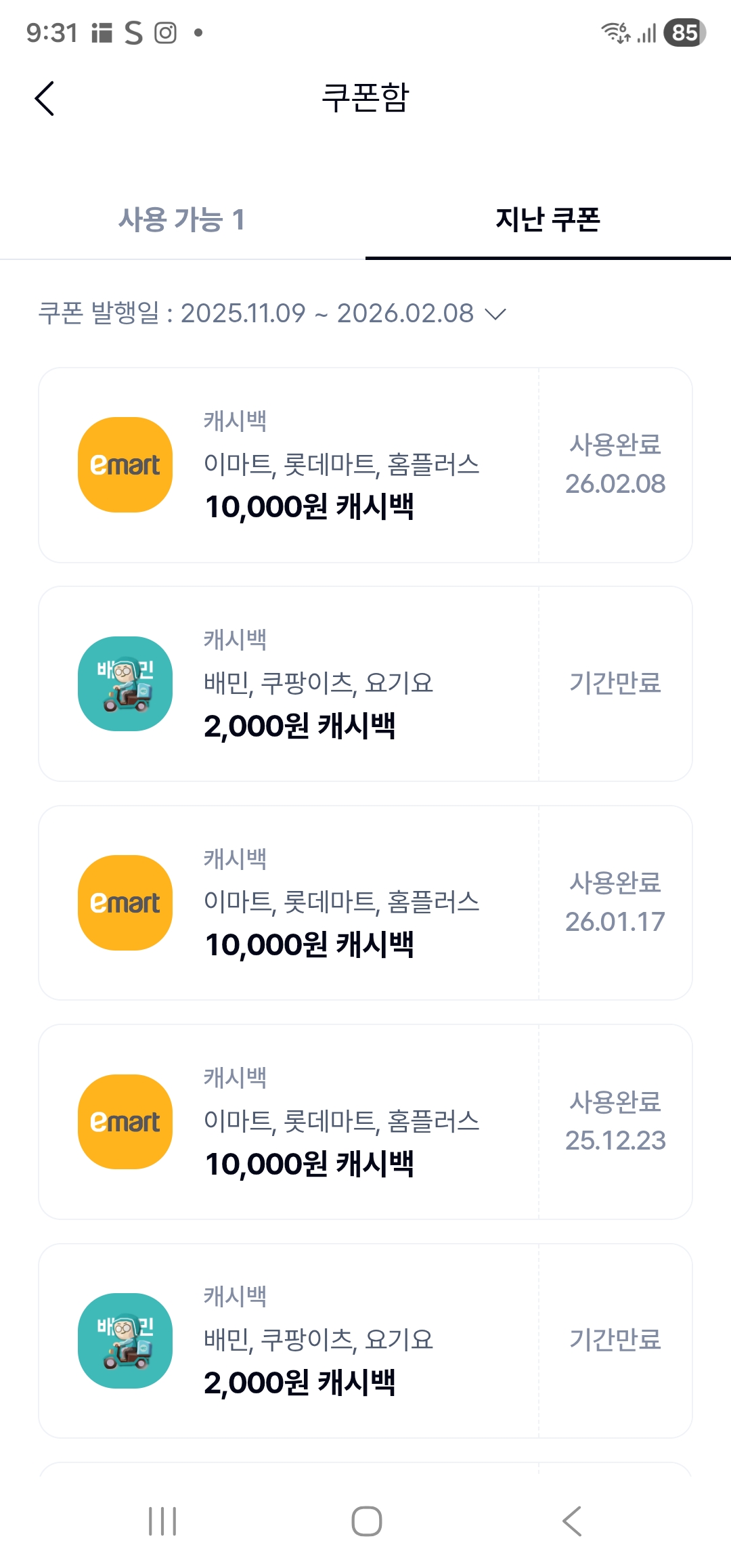Open the recent apps view
This screenshot has width=731, height=1568.
162,1521
